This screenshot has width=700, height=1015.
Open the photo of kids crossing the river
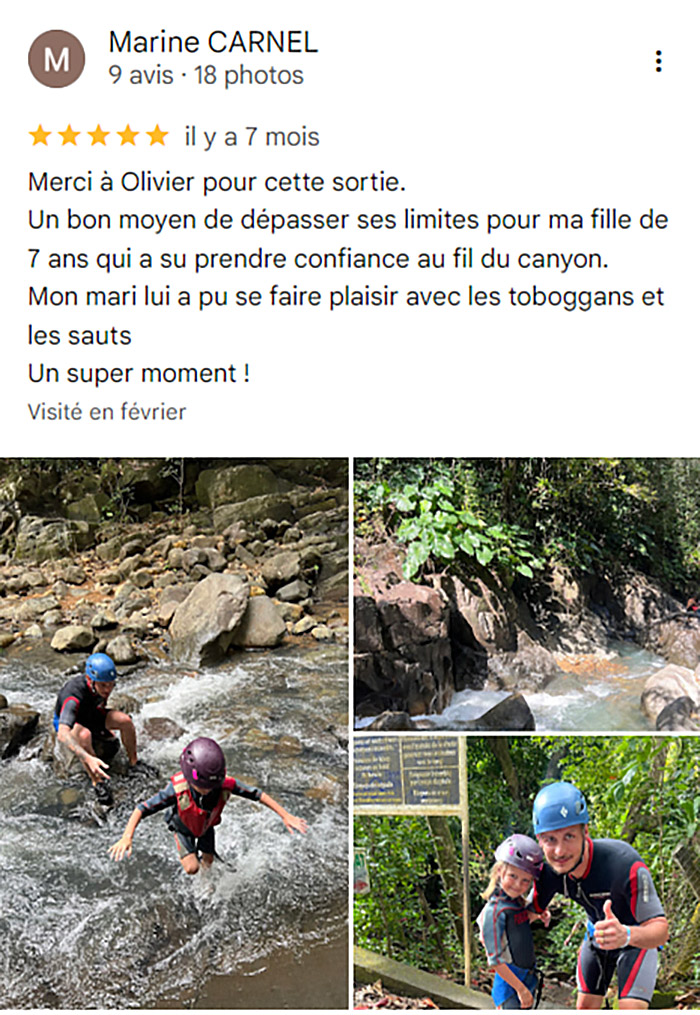[x=174, y=732]
